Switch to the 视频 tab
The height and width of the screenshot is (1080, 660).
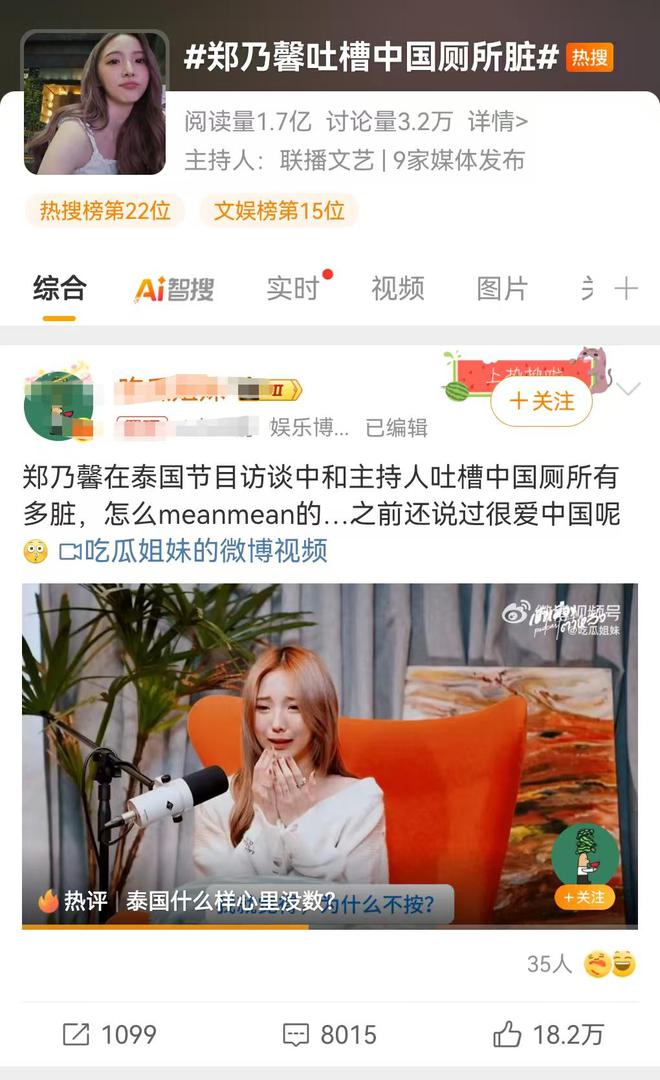tap(398, 289)
